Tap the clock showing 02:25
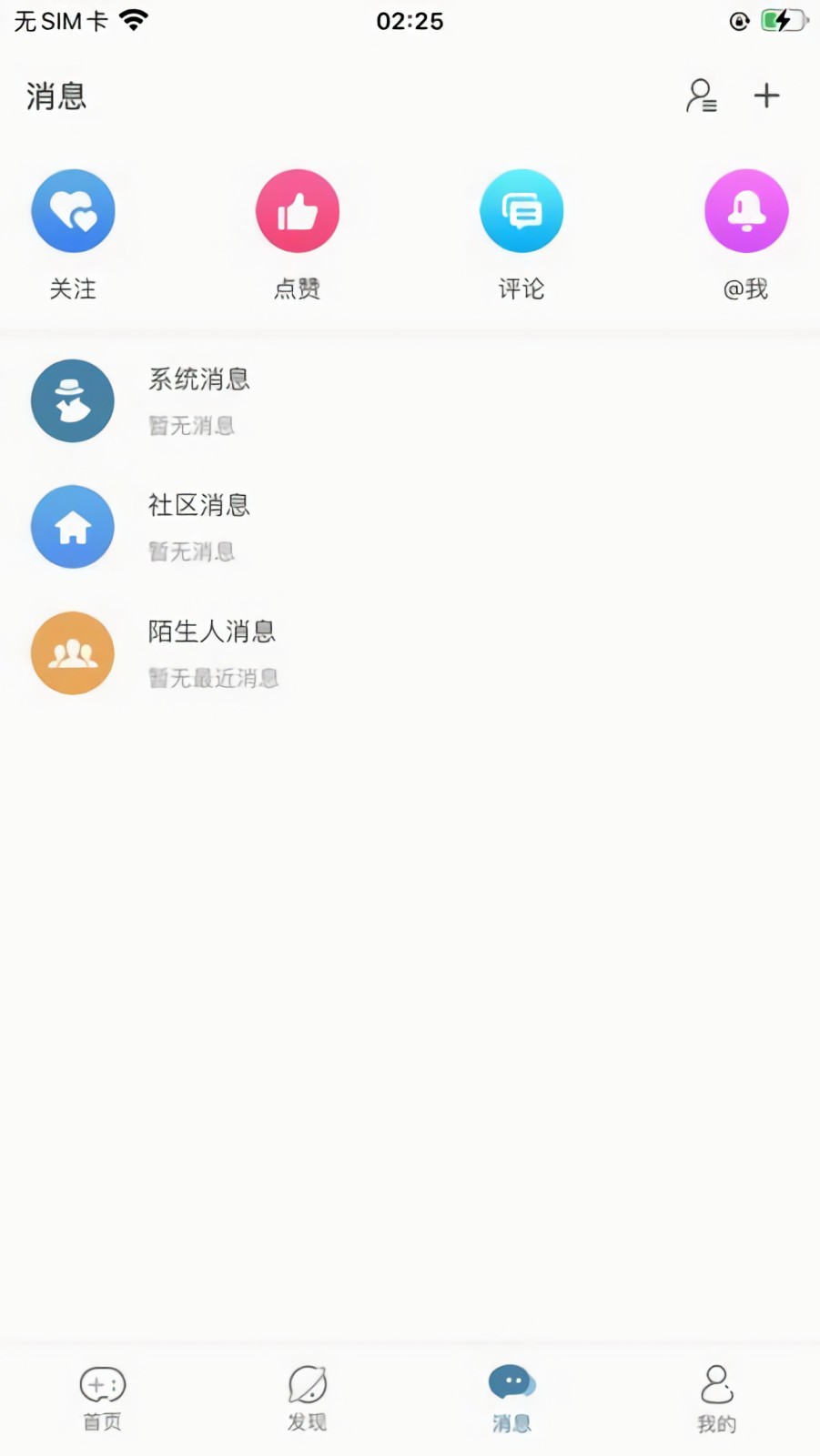Screen dimensions: 820x1456 [410, 21]
